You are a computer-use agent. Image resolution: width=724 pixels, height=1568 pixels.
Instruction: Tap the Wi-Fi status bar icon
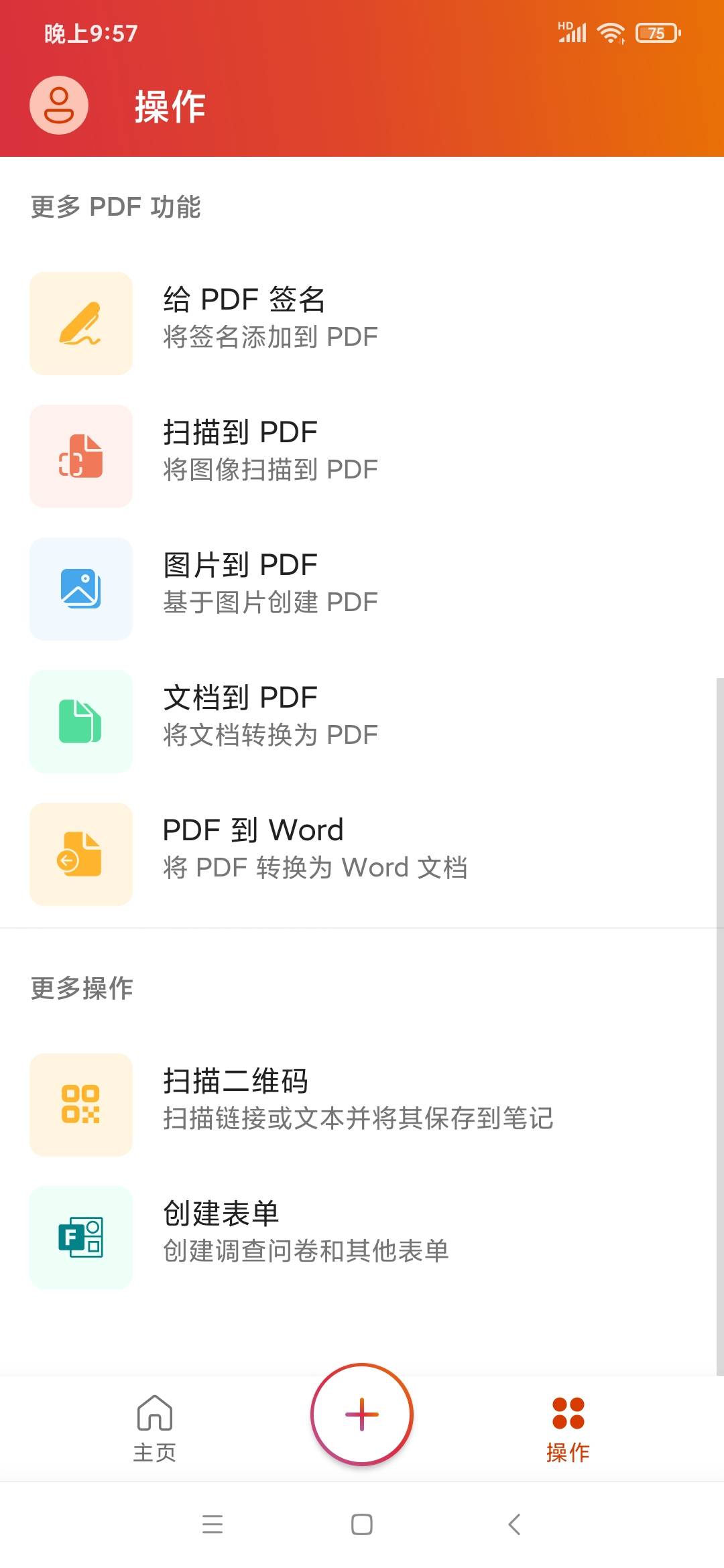(609, 31)
